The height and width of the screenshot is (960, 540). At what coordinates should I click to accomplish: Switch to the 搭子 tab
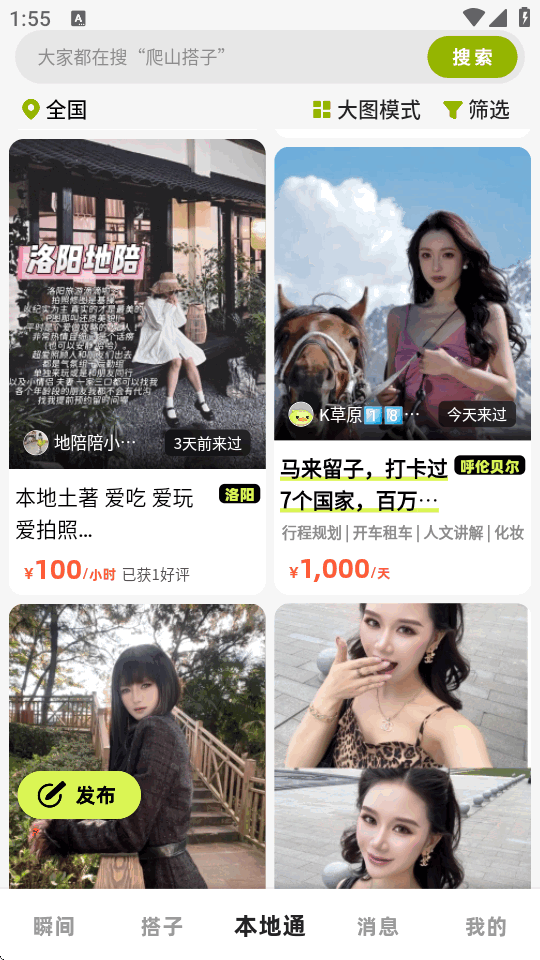click(x=162, y=926)
